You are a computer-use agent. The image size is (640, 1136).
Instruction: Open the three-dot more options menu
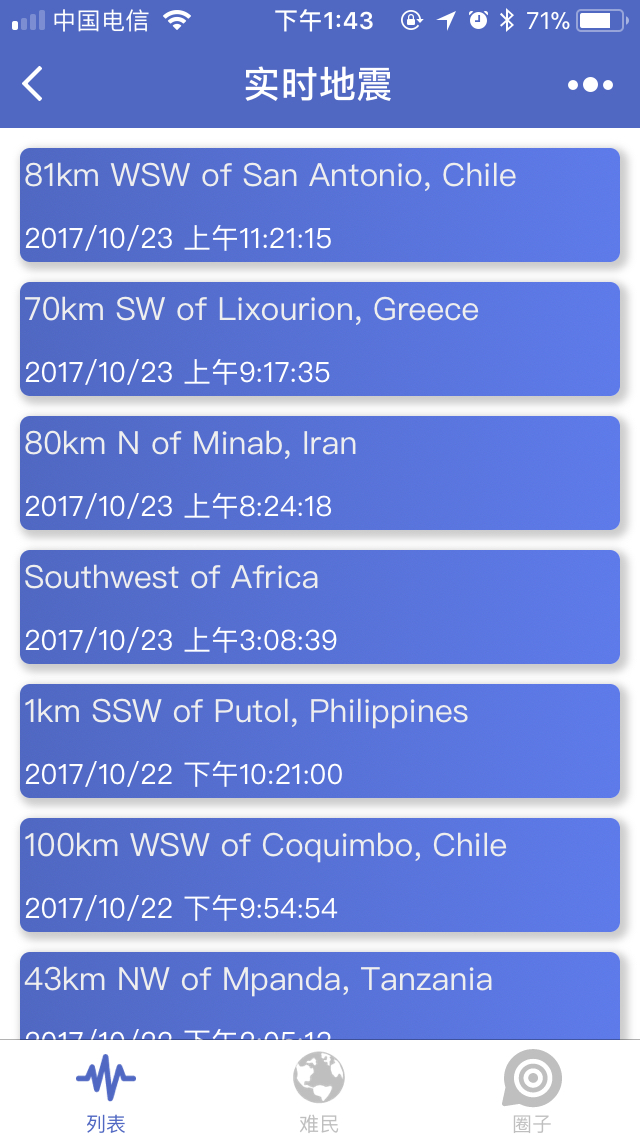590,85
